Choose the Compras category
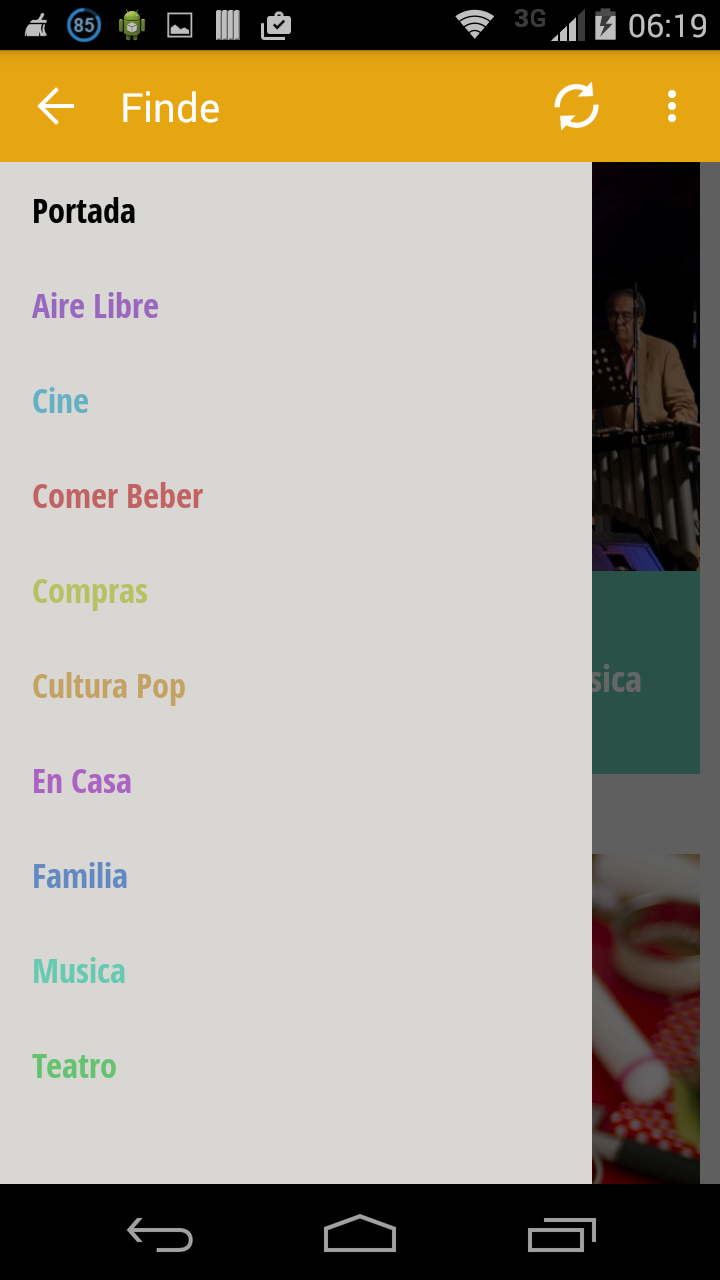 pos(90,591)
